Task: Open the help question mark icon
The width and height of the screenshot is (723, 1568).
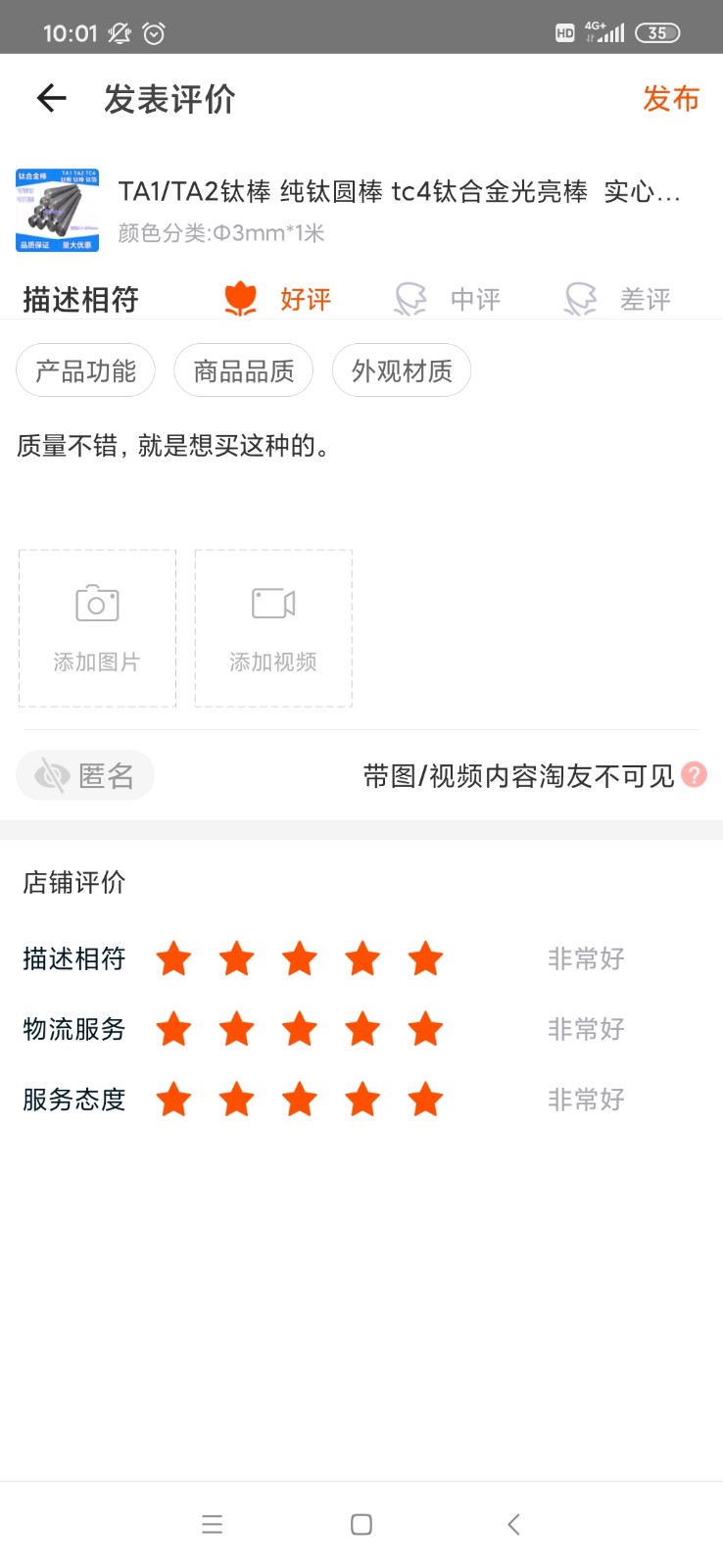Action: coord(694,774)
